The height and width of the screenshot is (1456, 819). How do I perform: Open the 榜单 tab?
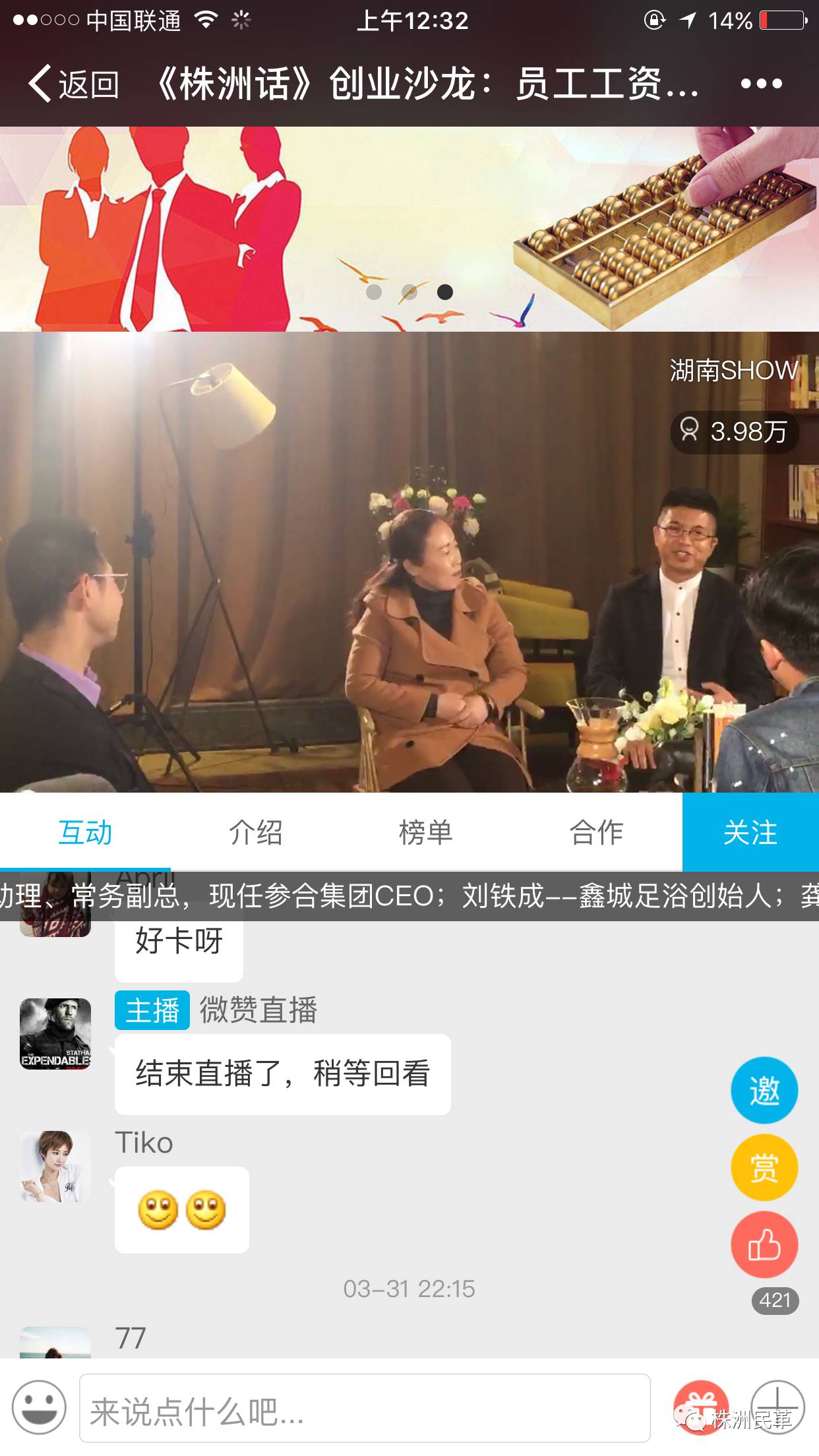coord(425,832)
